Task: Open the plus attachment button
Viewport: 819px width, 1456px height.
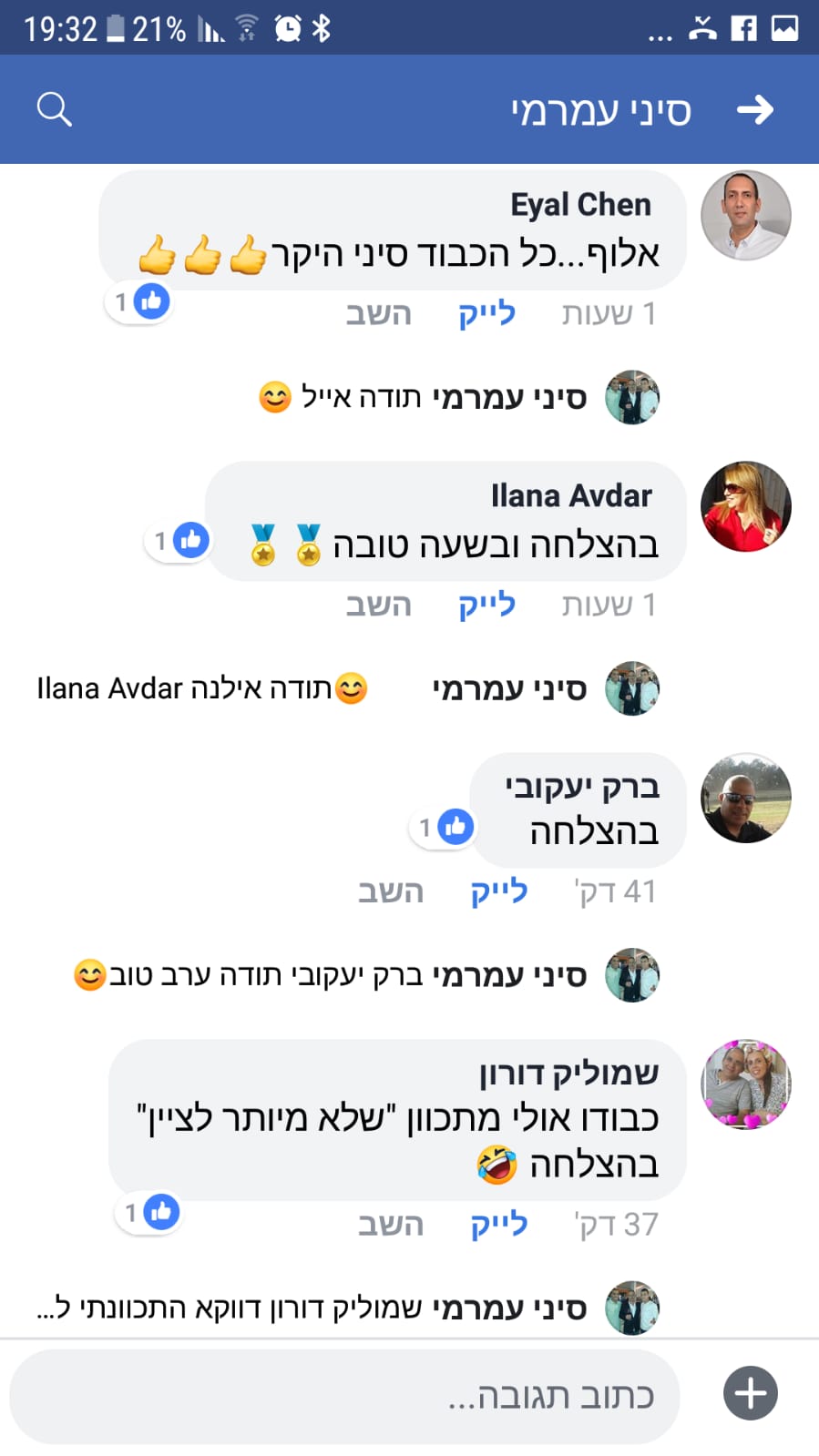Action: [750, 1393]
